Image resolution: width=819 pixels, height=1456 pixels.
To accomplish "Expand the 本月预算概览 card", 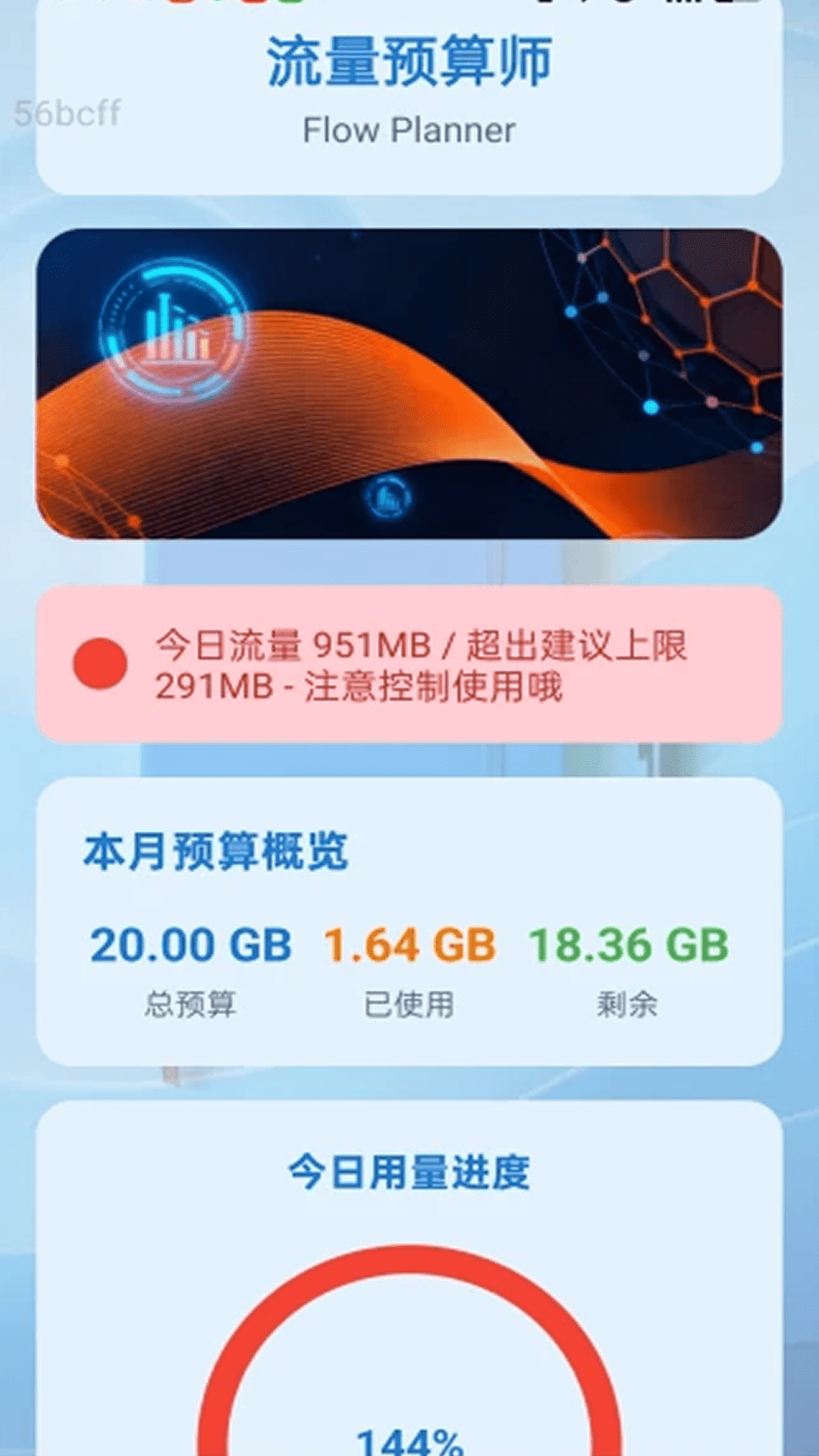I will pos(409,910).
